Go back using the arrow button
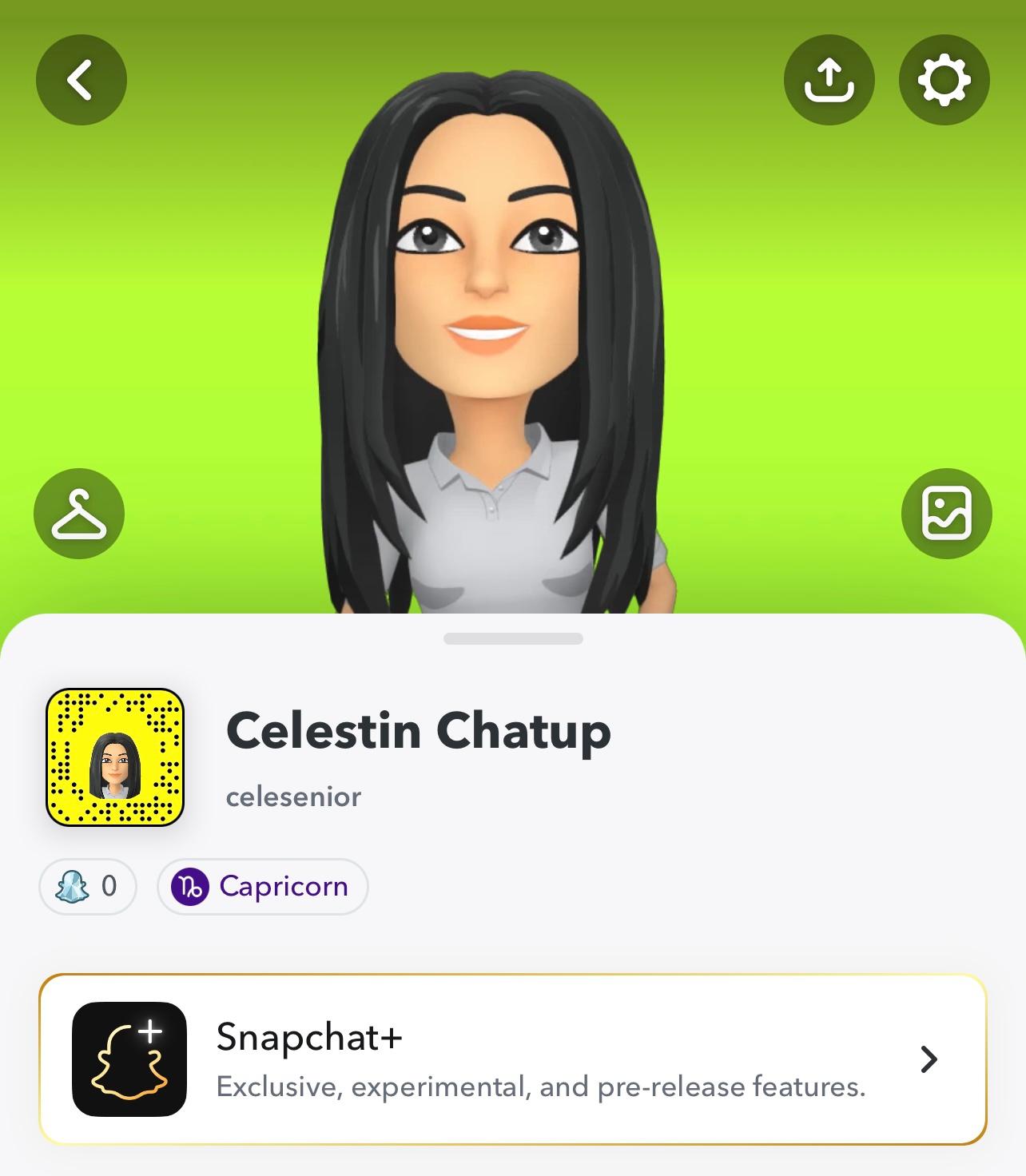The image size is (1026, 1176). (82, 80)
